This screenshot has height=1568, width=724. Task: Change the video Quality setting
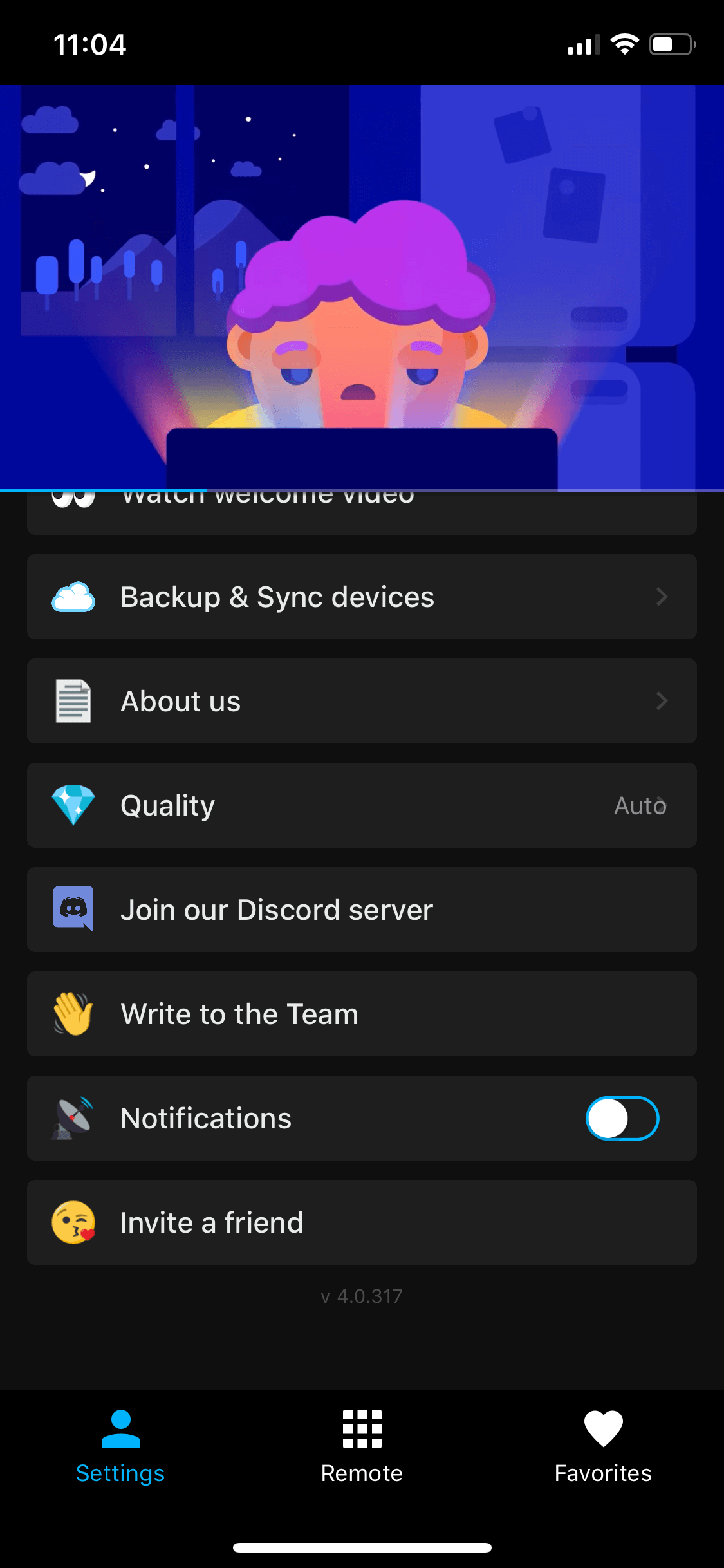tap(362, 805)
